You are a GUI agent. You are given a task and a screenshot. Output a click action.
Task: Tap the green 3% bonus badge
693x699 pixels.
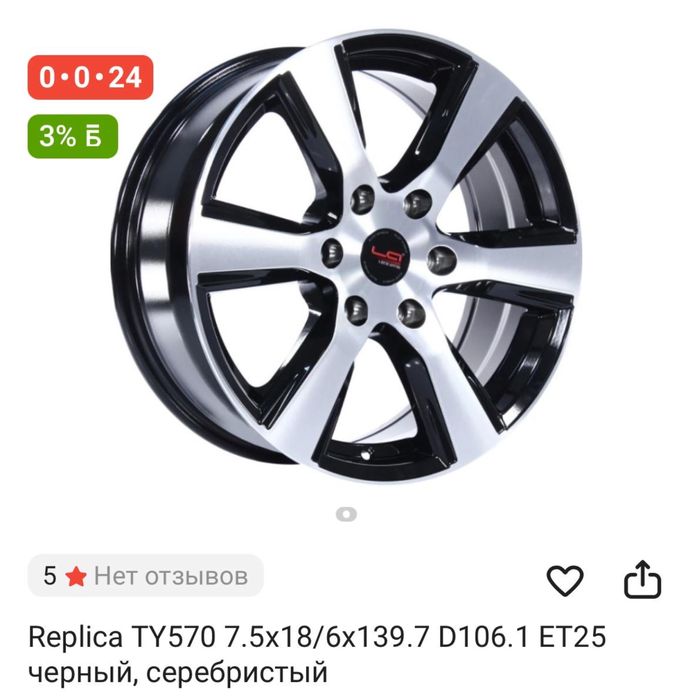coord(74,137)
